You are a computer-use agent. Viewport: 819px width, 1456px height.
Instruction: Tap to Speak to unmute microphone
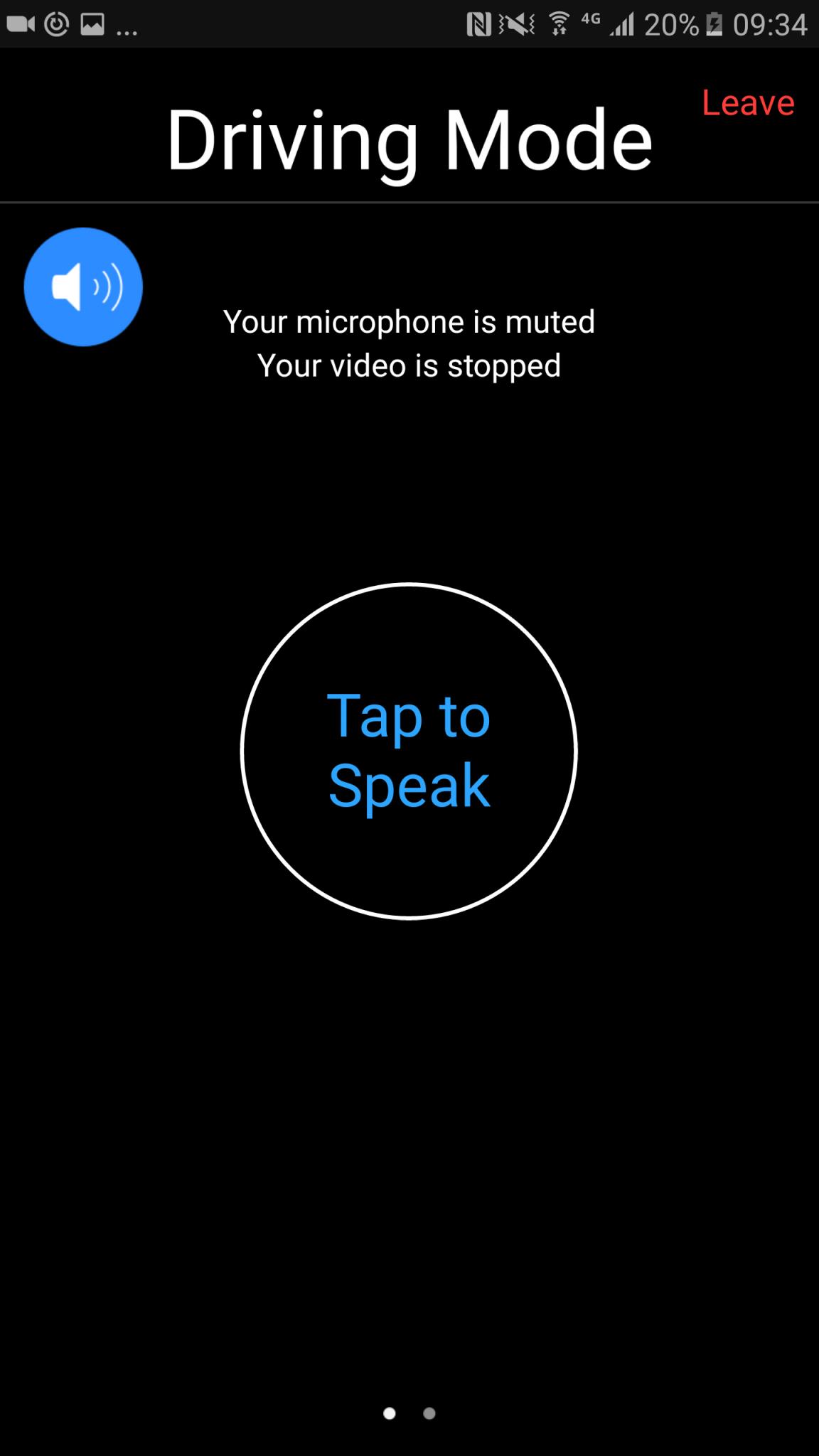[409, 751]
